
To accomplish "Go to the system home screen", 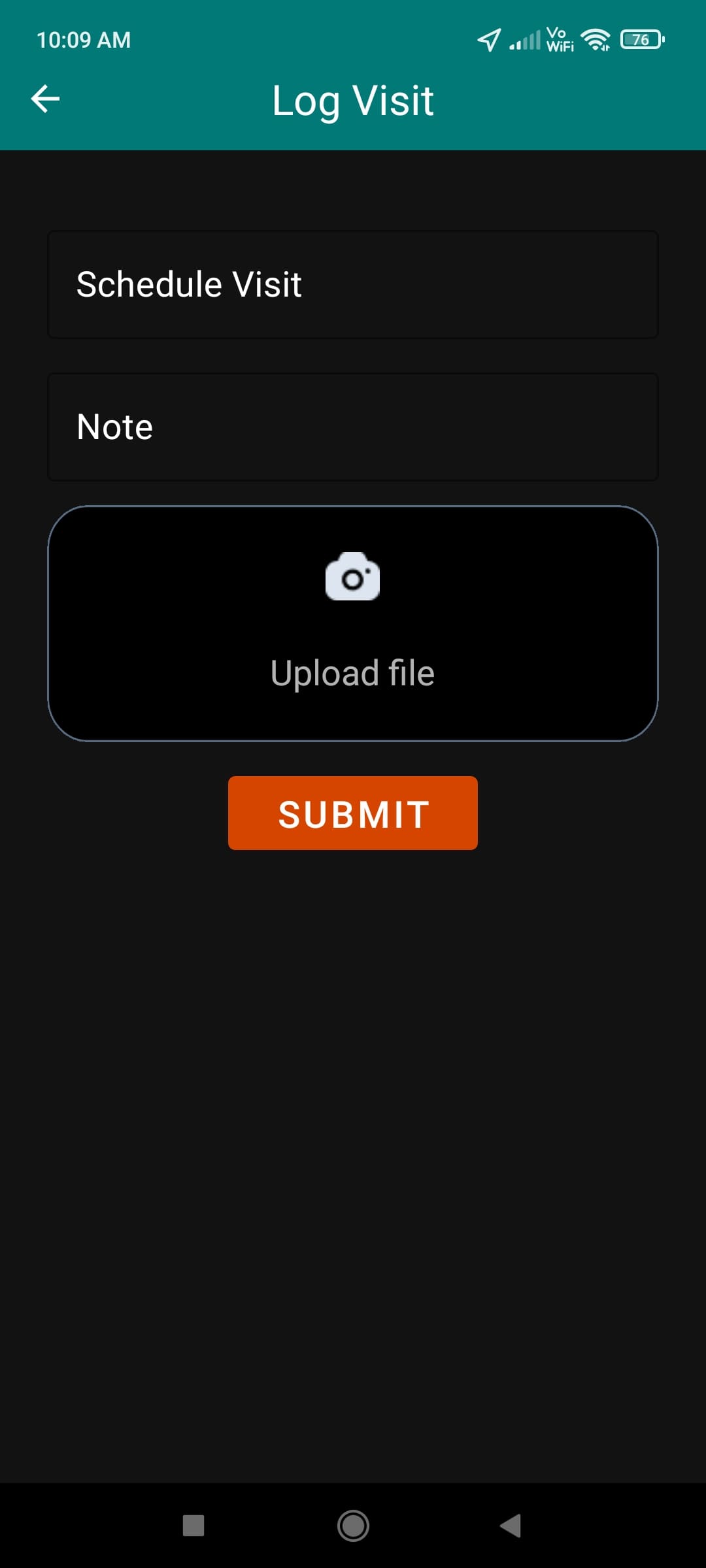I will pyautogui.click(x=353, y=1526).
